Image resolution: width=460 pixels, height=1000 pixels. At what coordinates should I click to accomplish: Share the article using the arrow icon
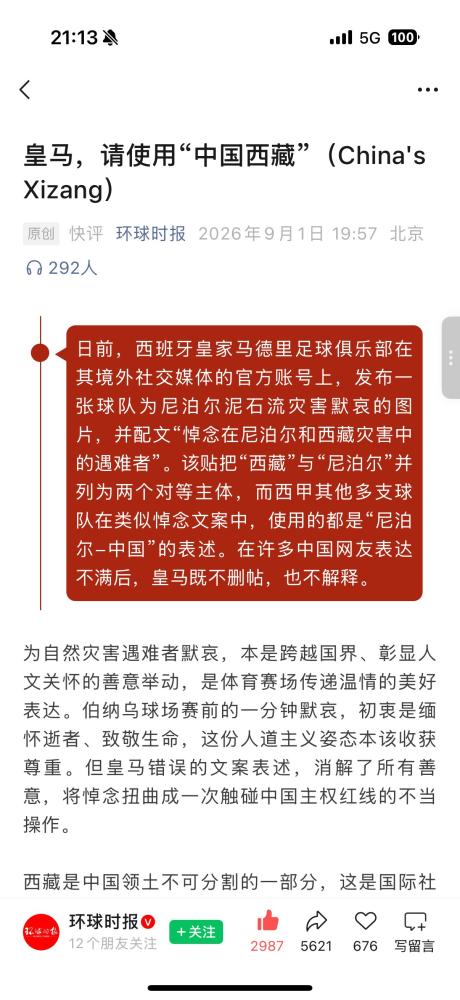pyautogui.click(x=316, y=921)
